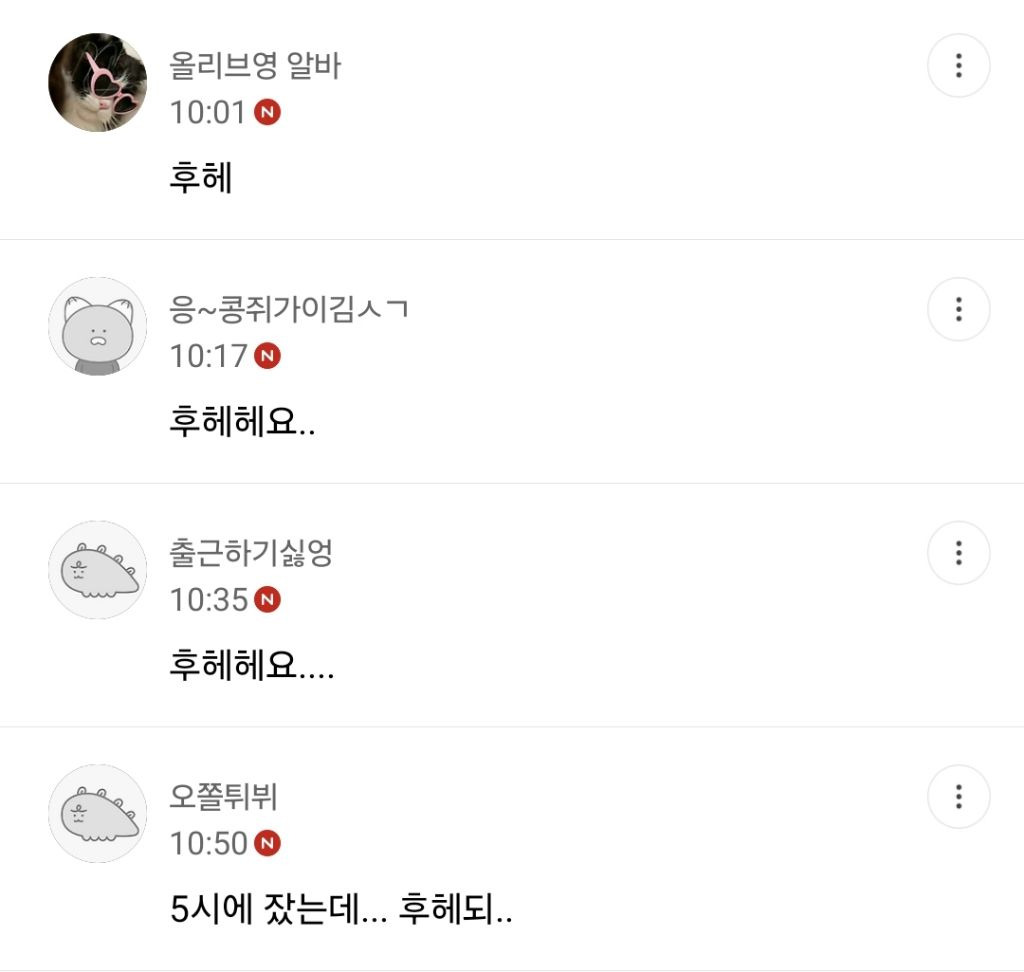This screenshot has height=972, width=1024.
Task: Open overflow menu on 오쫄튀뷔's comment
Action: pos(958,797)
